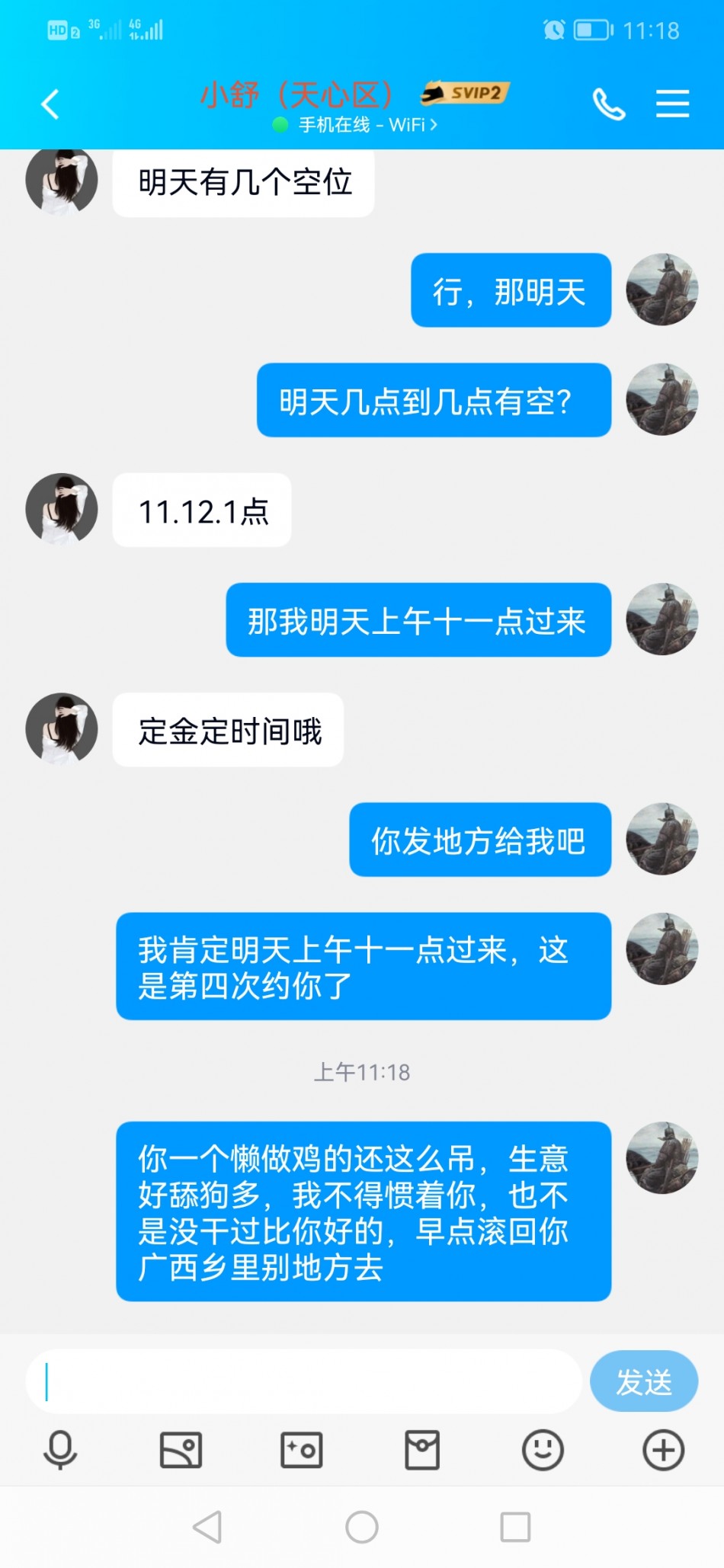Image resolution: width=724 pixels, height=1568 pixels.
Task: Focus the message input field
Action: tap(305, 1381)
